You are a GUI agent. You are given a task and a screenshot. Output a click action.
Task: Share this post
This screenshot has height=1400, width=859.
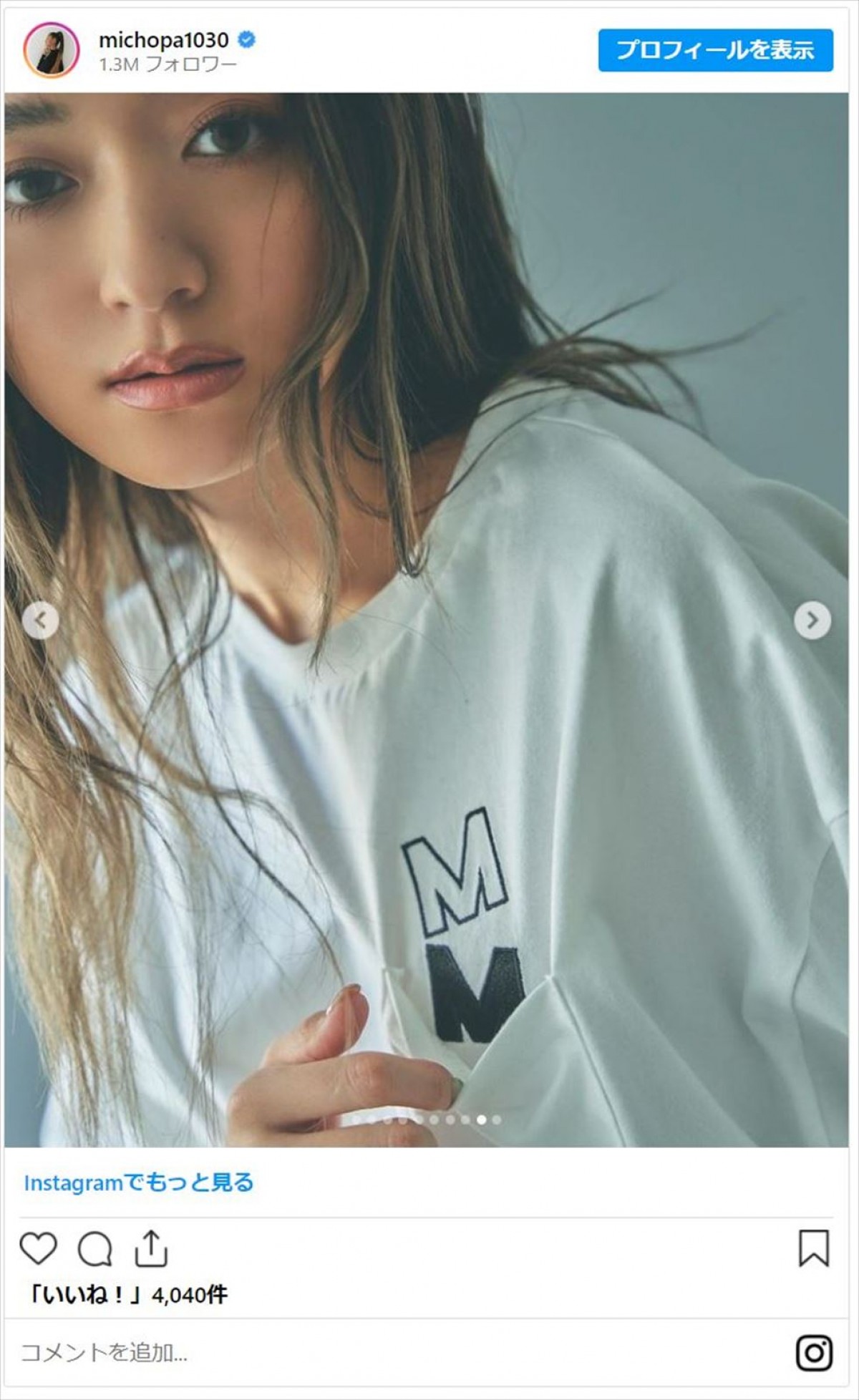(x=151, y=1249)
